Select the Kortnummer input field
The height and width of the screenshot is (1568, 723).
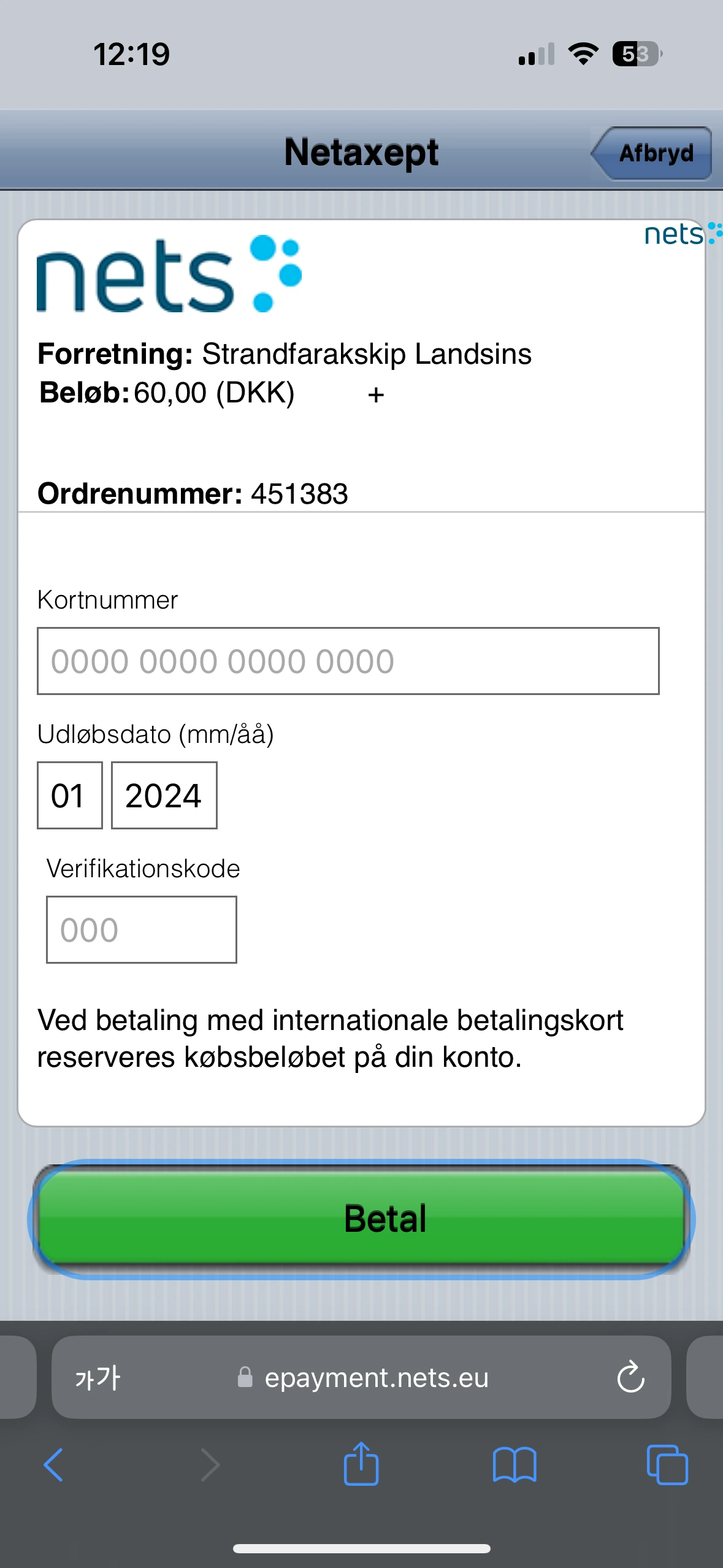coord(349,661)
